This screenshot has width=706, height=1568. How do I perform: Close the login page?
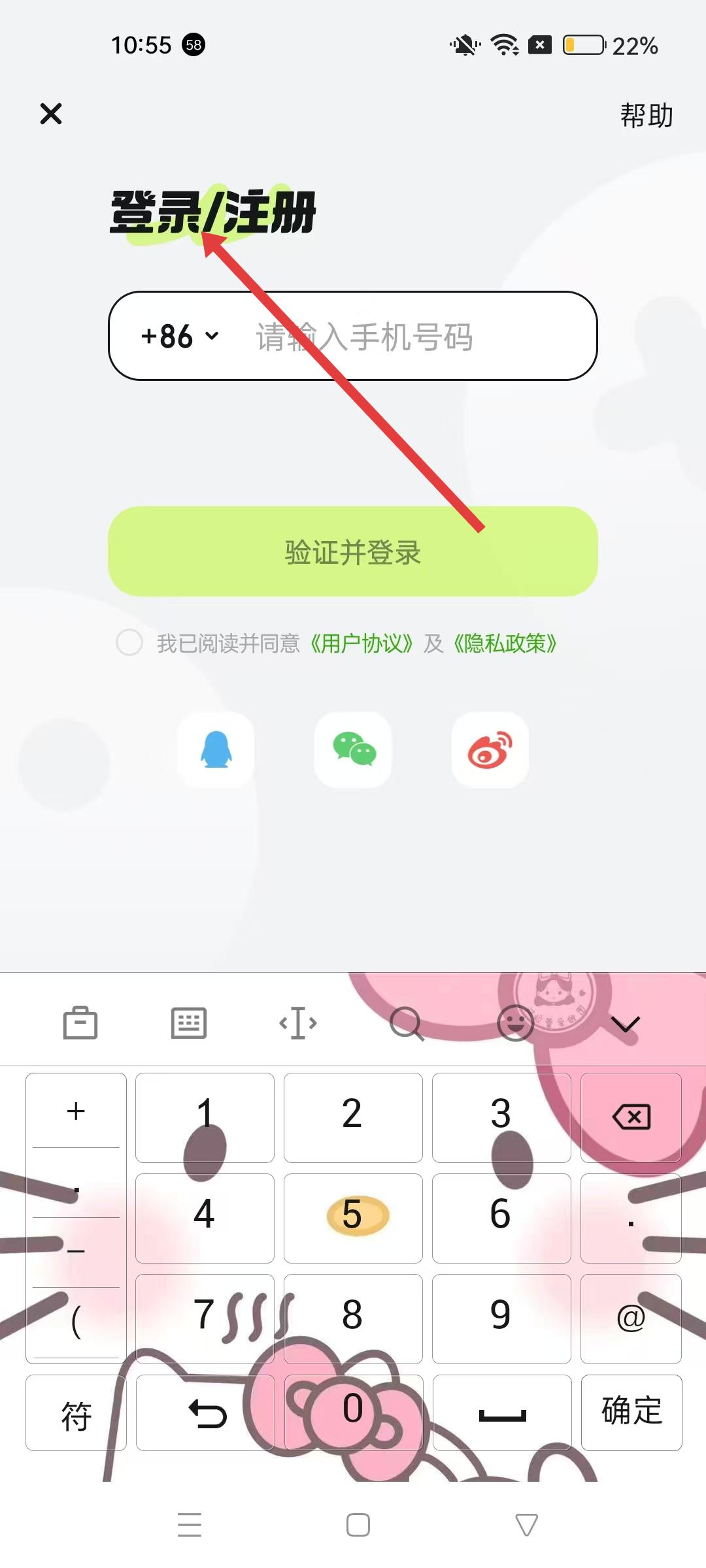51,114
